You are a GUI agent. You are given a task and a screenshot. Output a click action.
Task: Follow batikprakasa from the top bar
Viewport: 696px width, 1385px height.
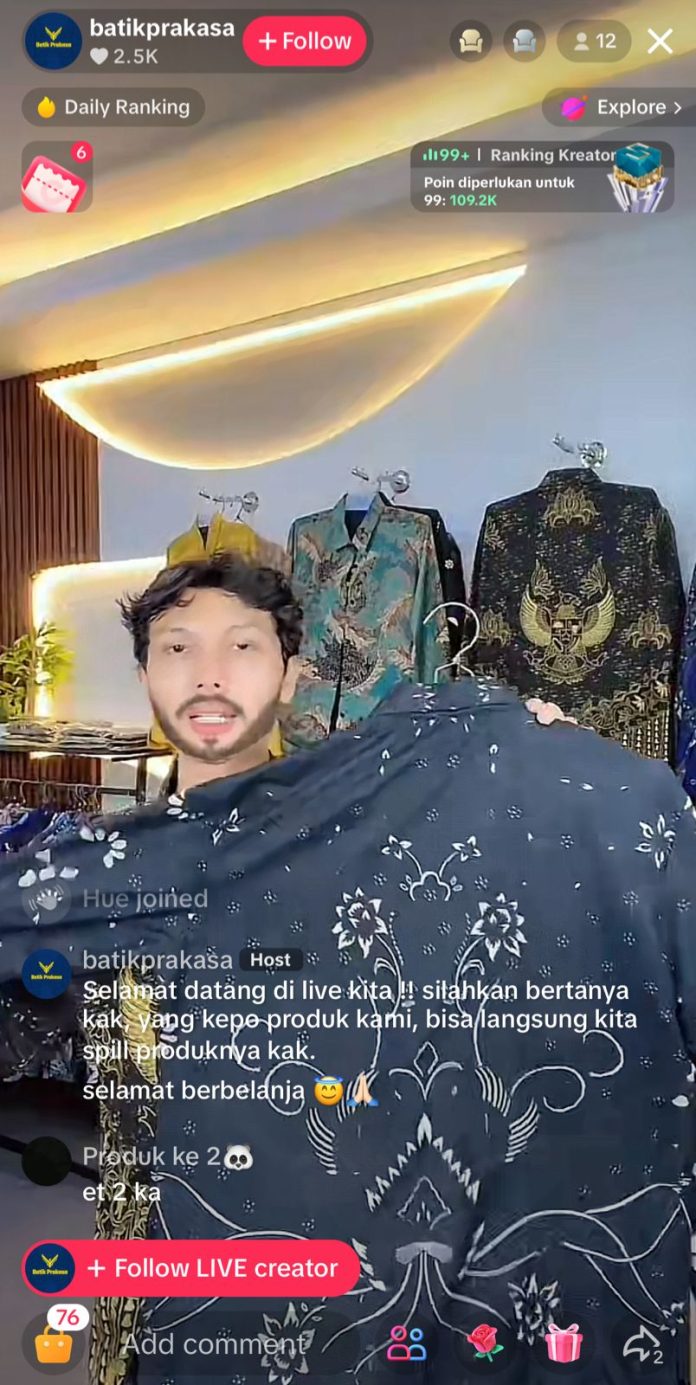coord(304,41)
